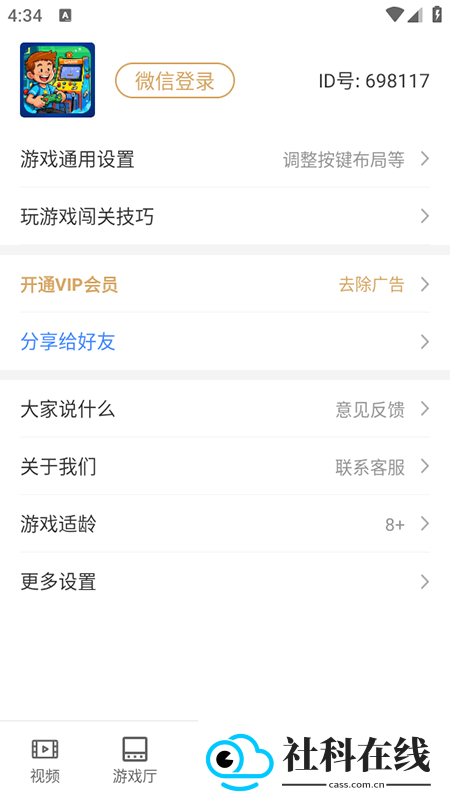Switch to the 视频 tab
This screenshot has height=800, width=450.
pyautogui.click(x=45, y=761)
